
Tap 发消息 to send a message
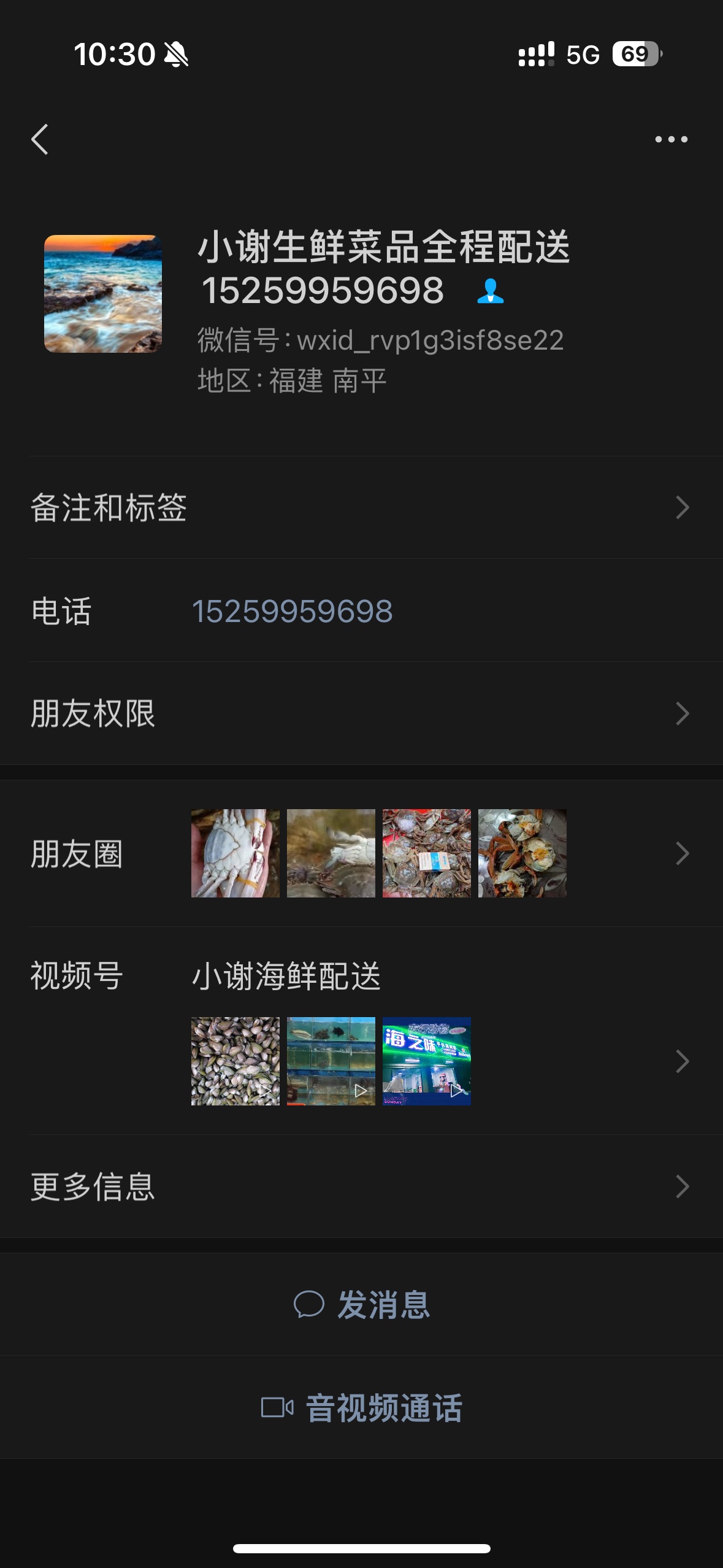coord(362,1304)
